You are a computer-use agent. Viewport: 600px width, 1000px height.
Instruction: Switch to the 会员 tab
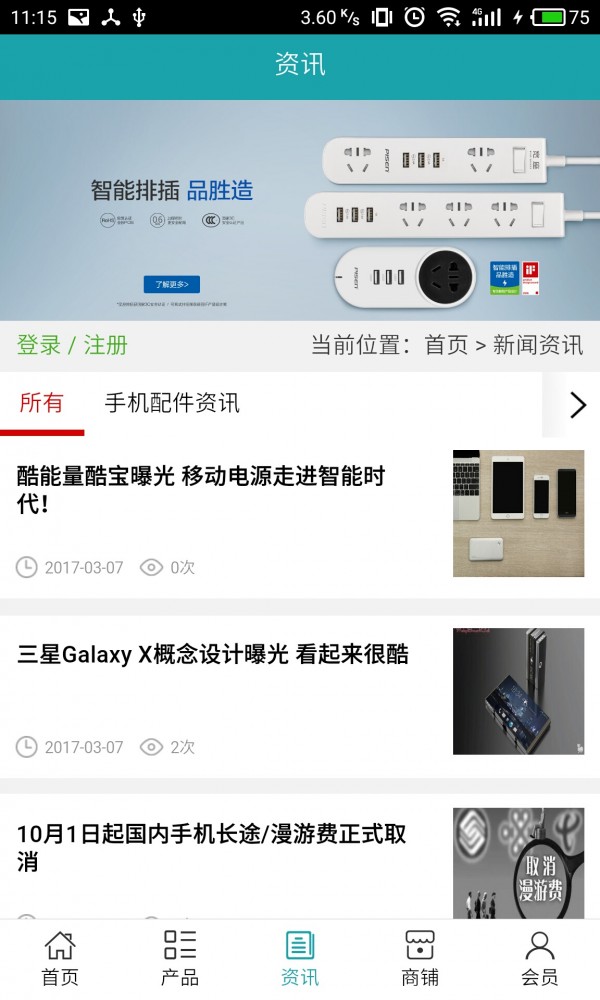tap(540, 958)
